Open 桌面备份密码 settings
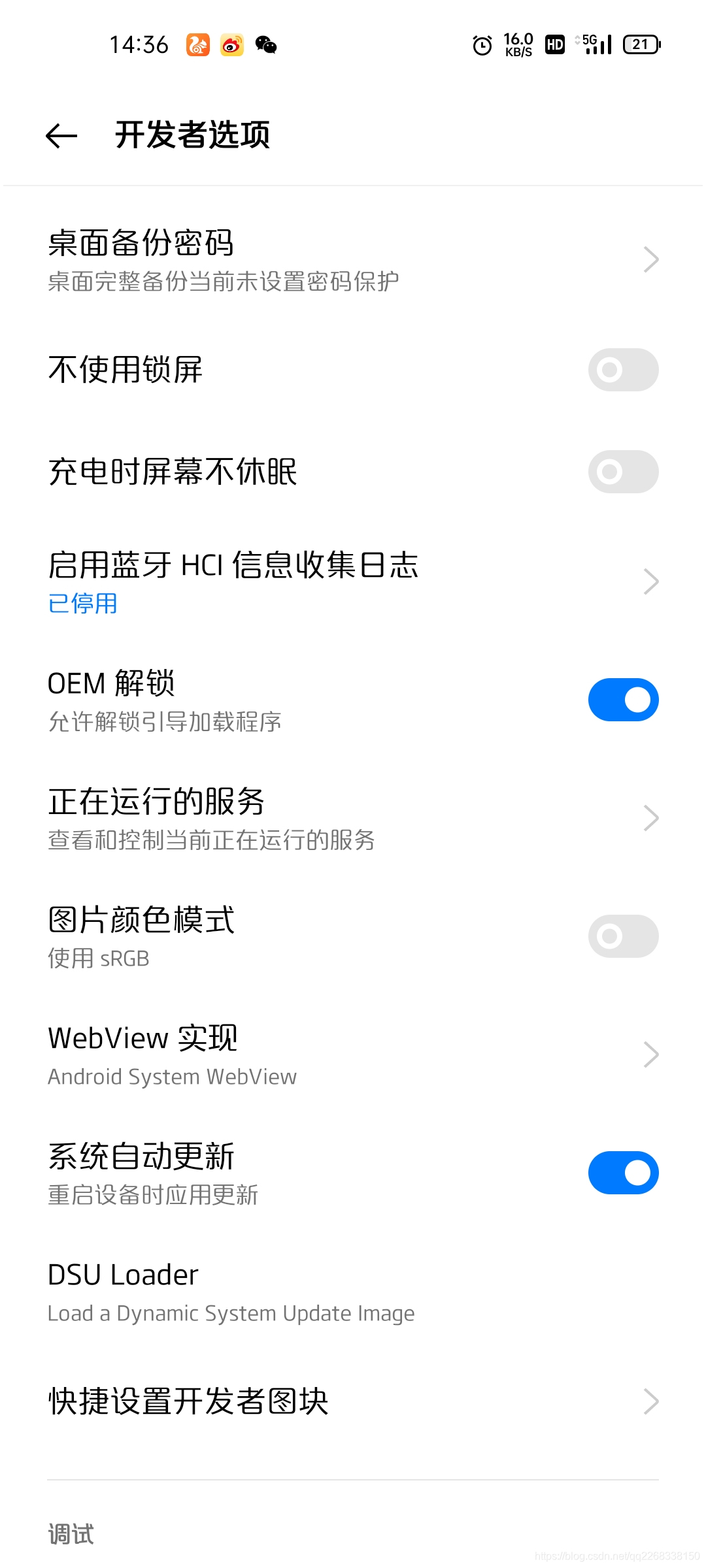The image size is (706, 1568). tap(353, 260)
